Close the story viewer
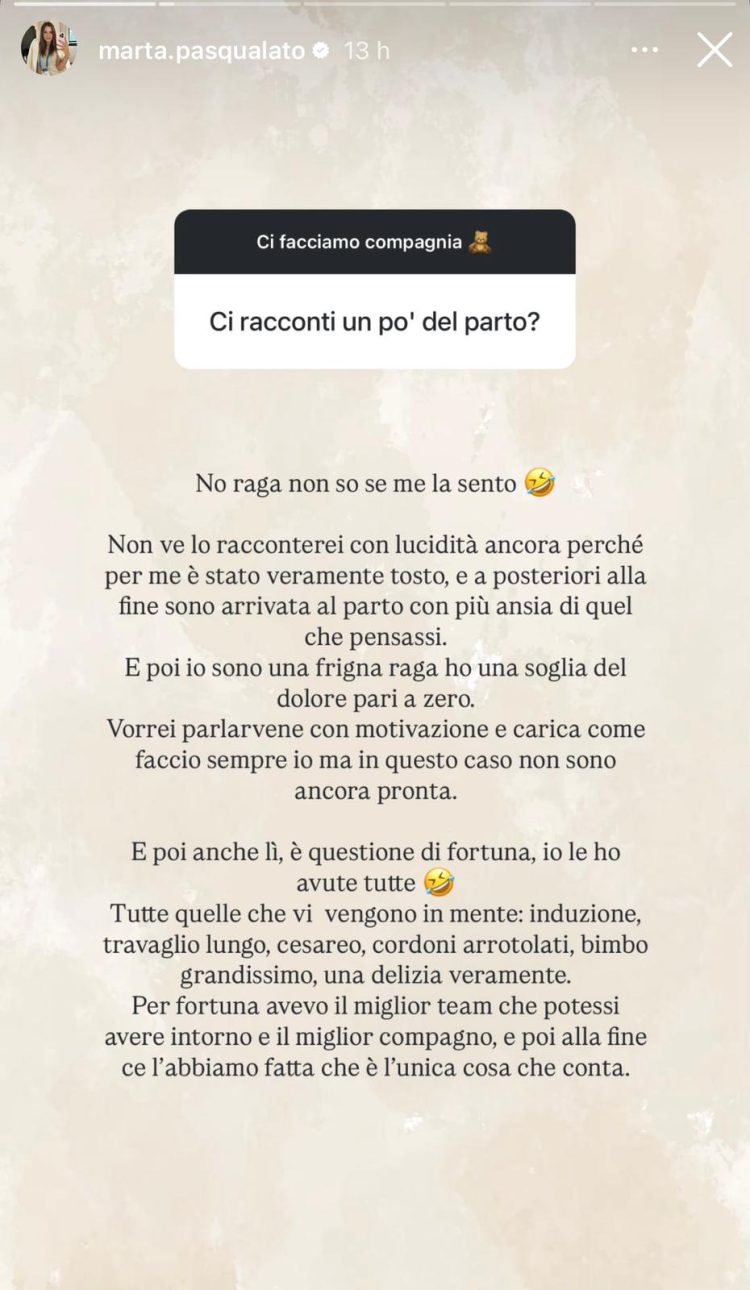This screenshot has width=750, height=1290. [714, 49]
